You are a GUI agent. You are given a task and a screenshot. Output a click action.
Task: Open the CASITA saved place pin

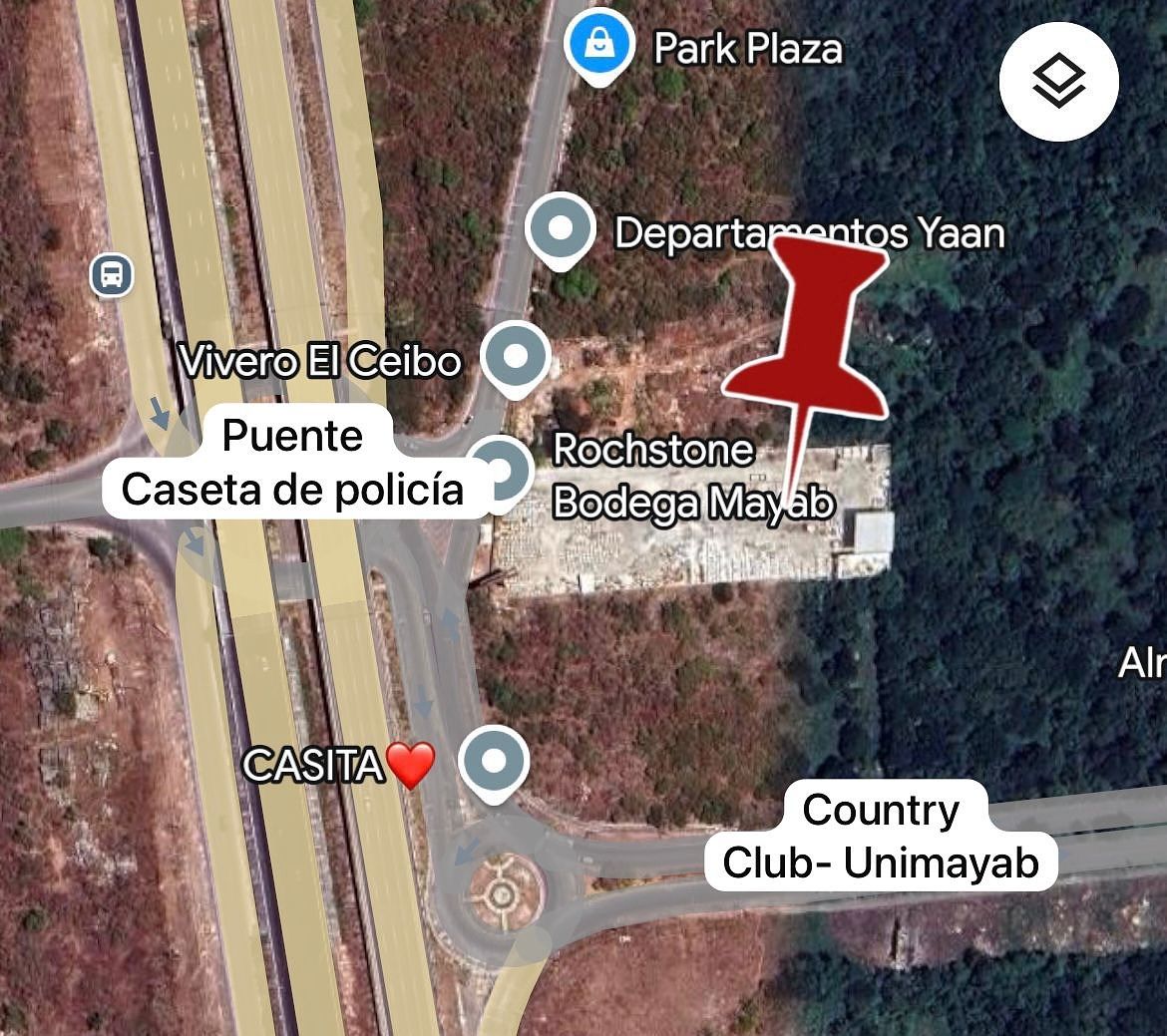[x=494, y=763]
